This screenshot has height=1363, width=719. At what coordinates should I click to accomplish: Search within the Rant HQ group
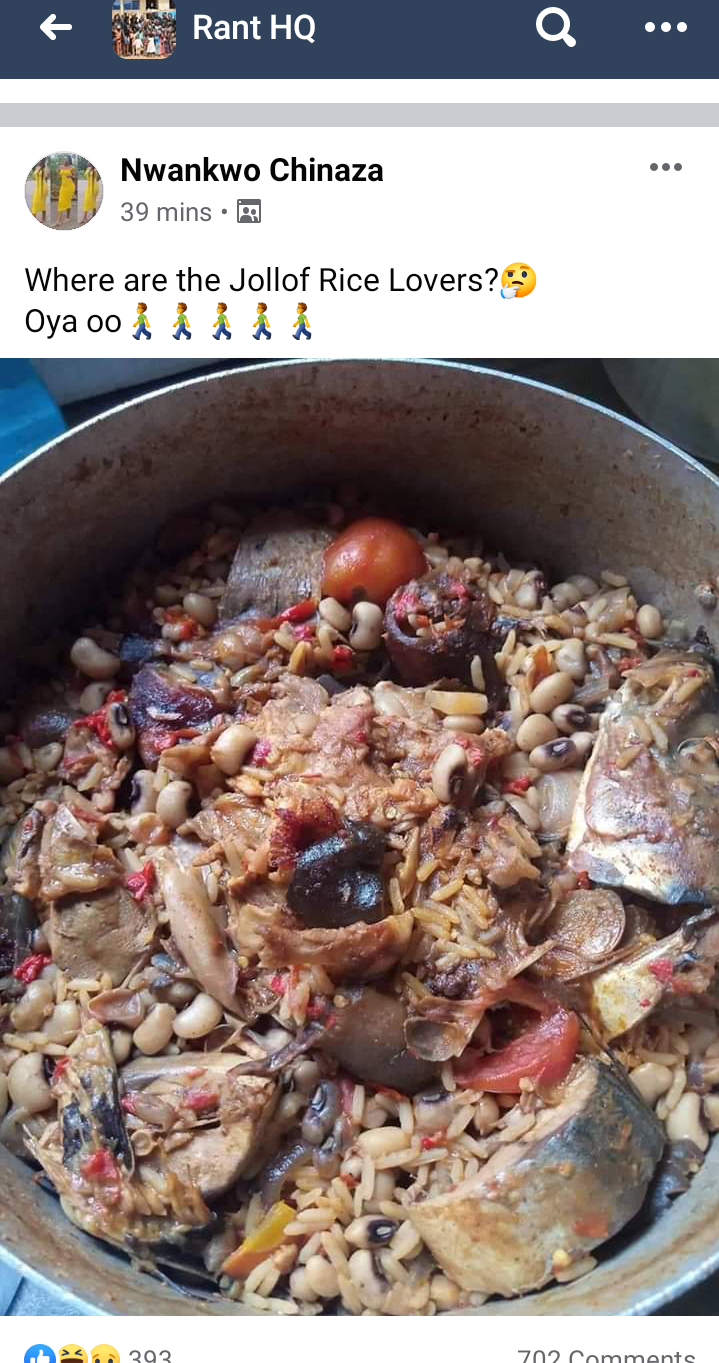[x=555, y=28]
